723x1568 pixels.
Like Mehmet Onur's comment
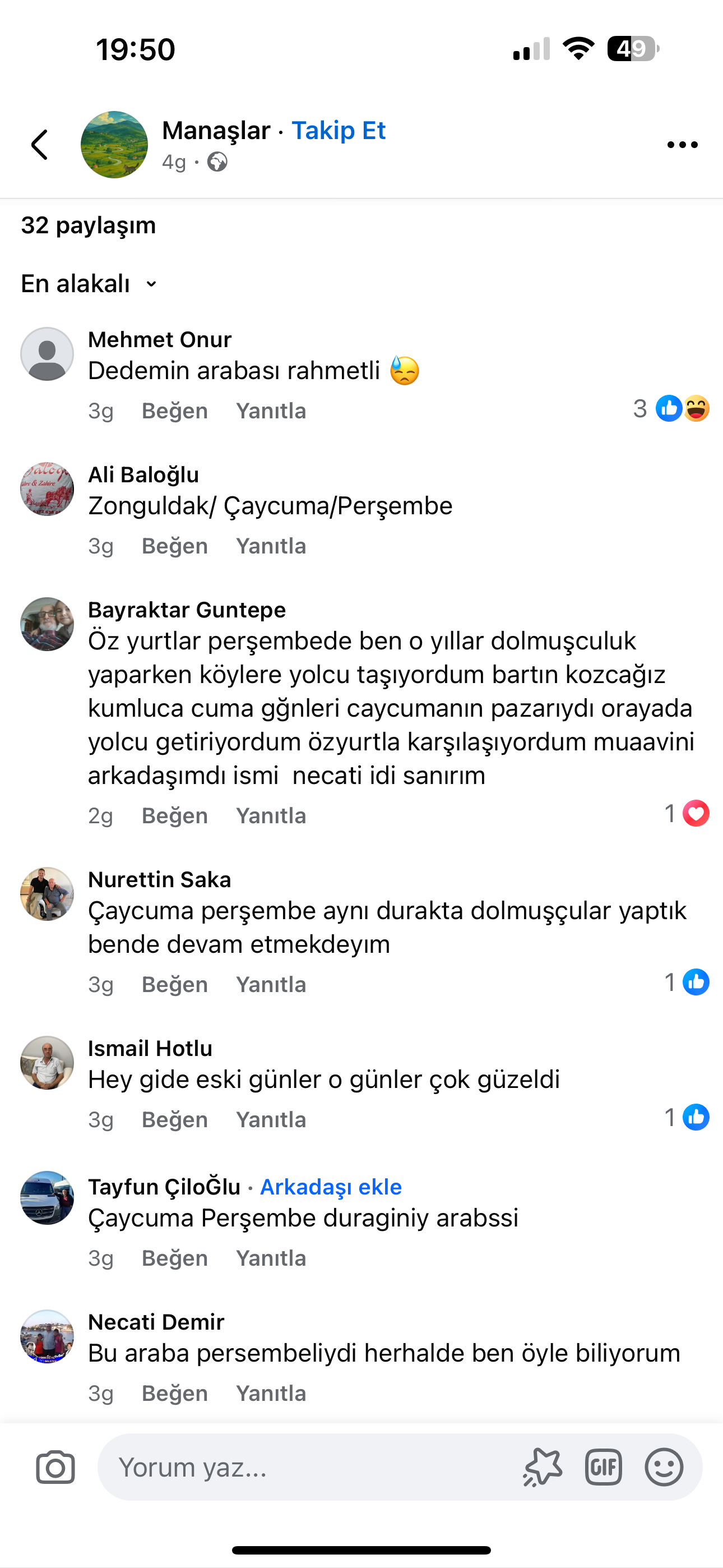pos(175,411)
